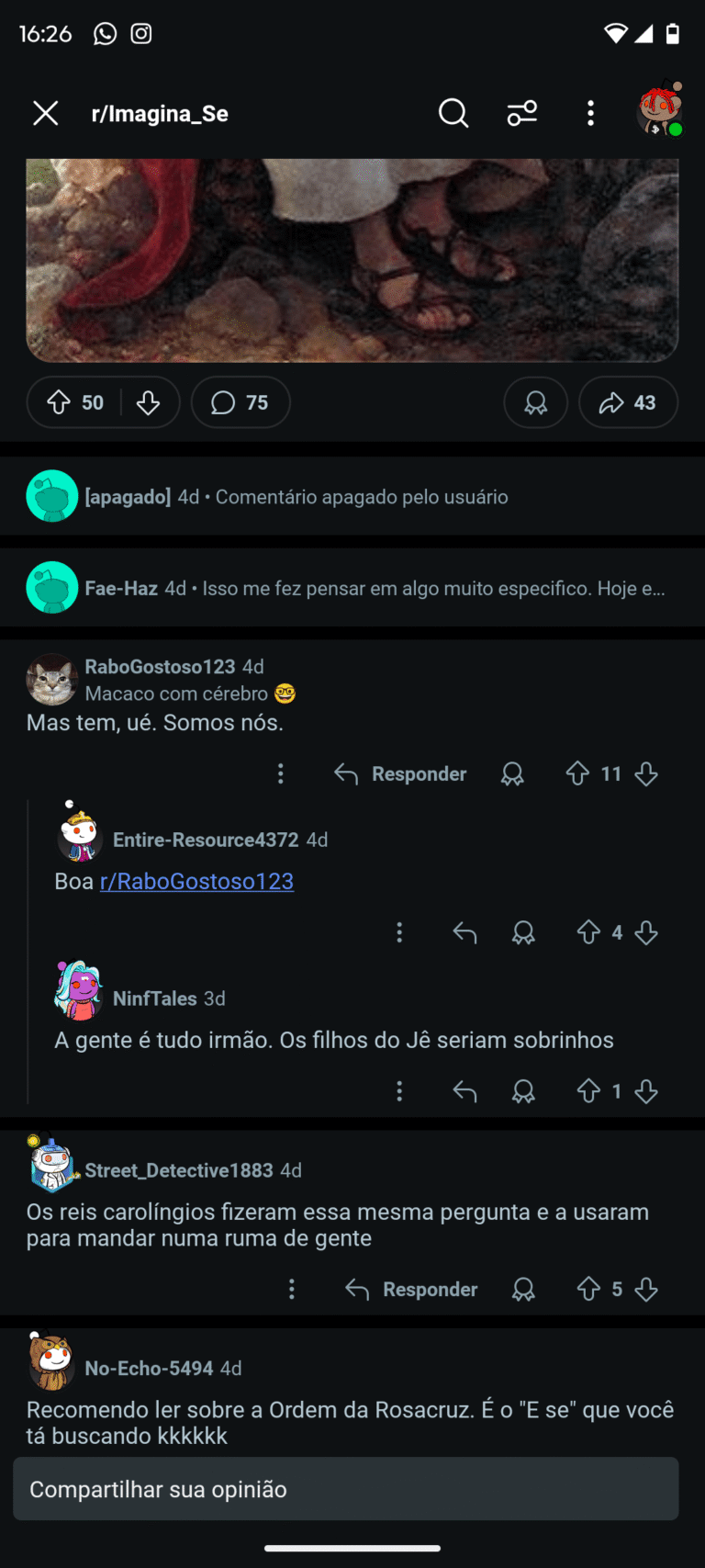Reply to Entire-Resource4372's comment
Image resolution: width=705 pixels, height=1568 pixels.
pyautogui.click(x=464, y=933)
